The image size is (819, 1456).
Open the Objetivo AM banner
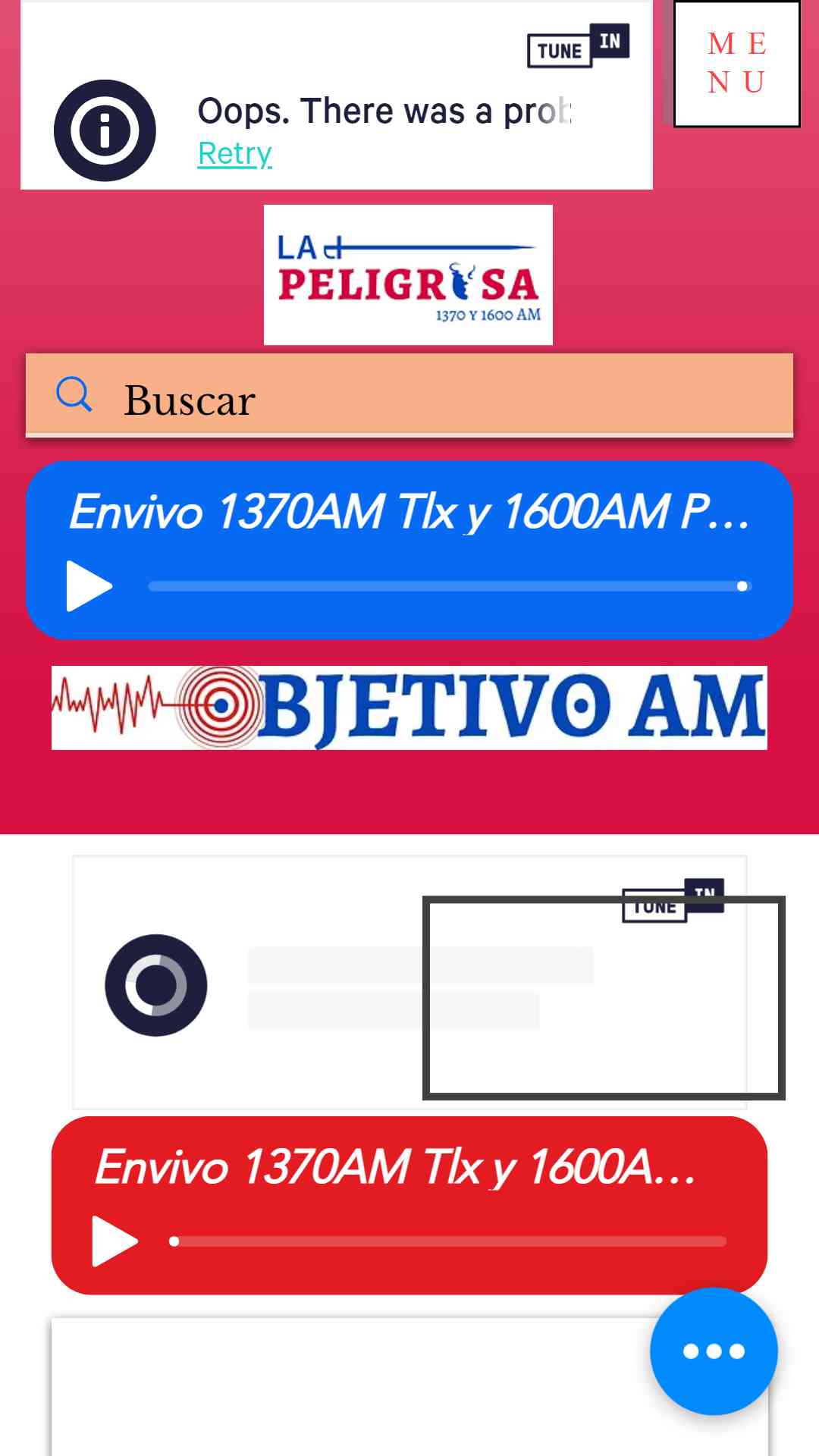[409, 708]
